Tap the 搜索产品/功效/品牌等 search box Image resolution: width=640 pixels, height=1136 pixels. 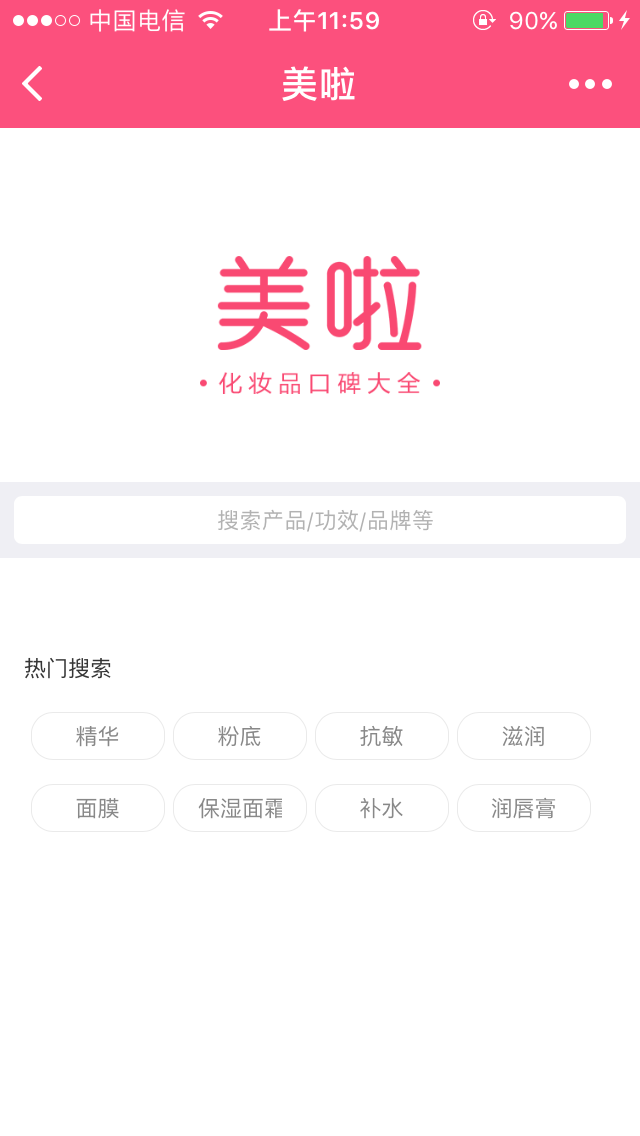320,520
